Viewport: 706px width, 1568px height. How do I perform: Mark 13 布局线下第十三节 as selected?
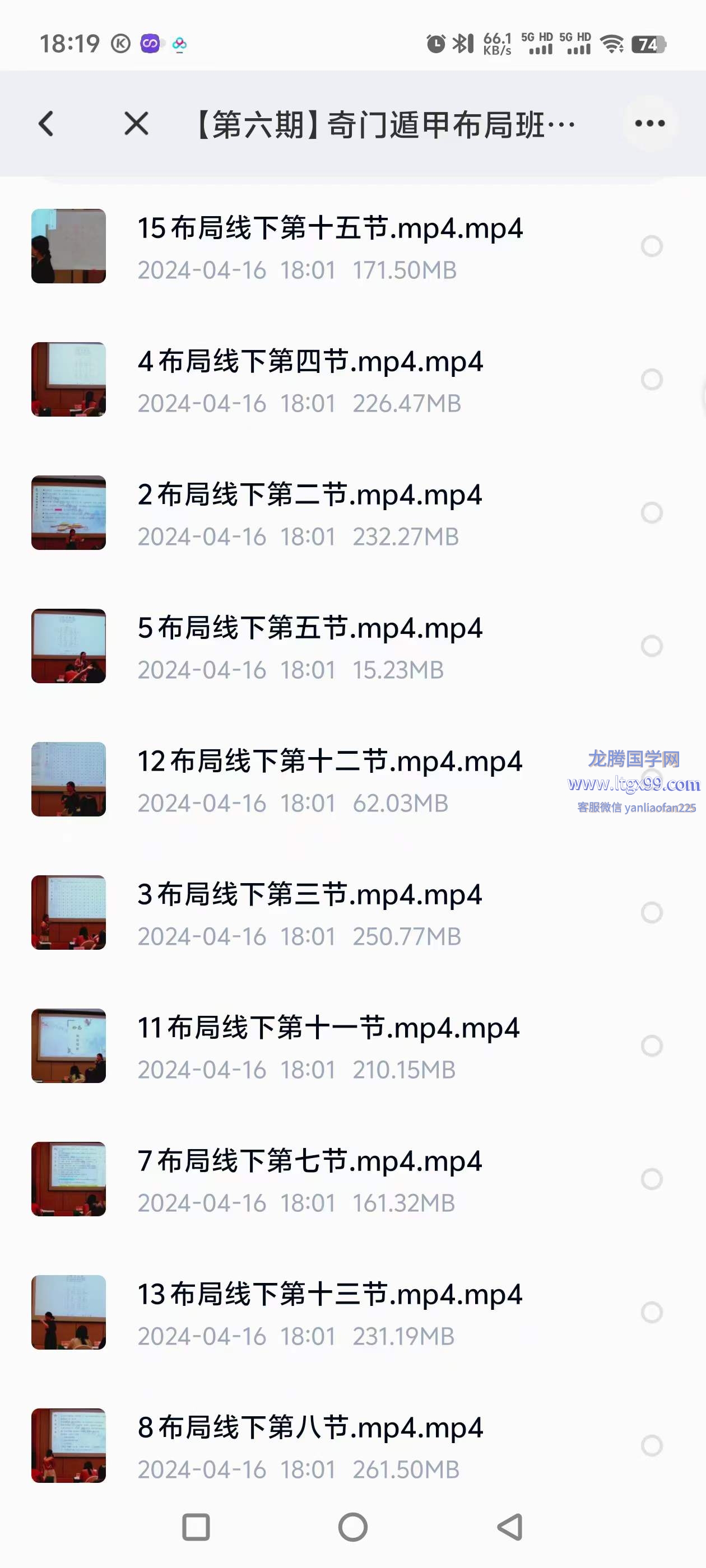(x=651, y=1312)
